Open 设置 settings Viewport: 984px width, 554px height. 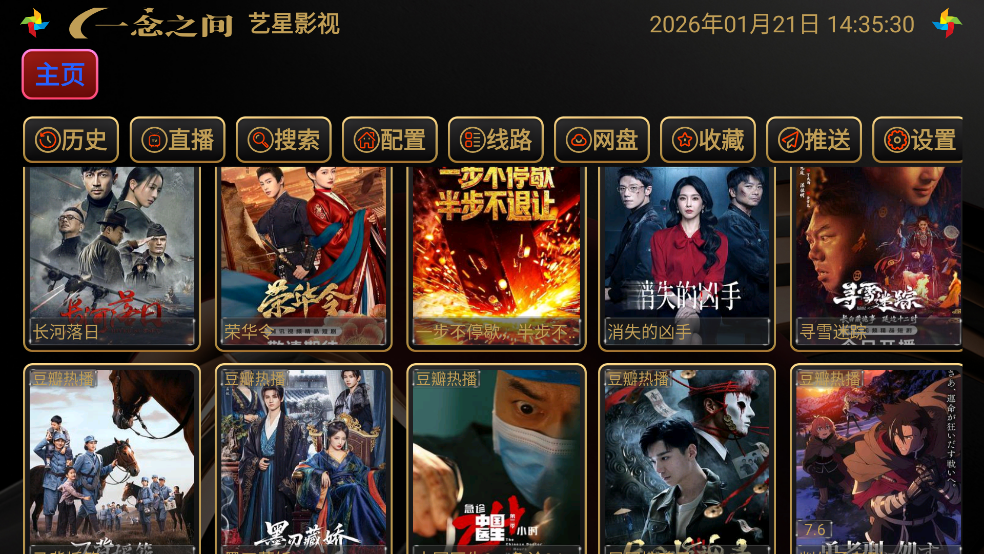coord(917,140)
